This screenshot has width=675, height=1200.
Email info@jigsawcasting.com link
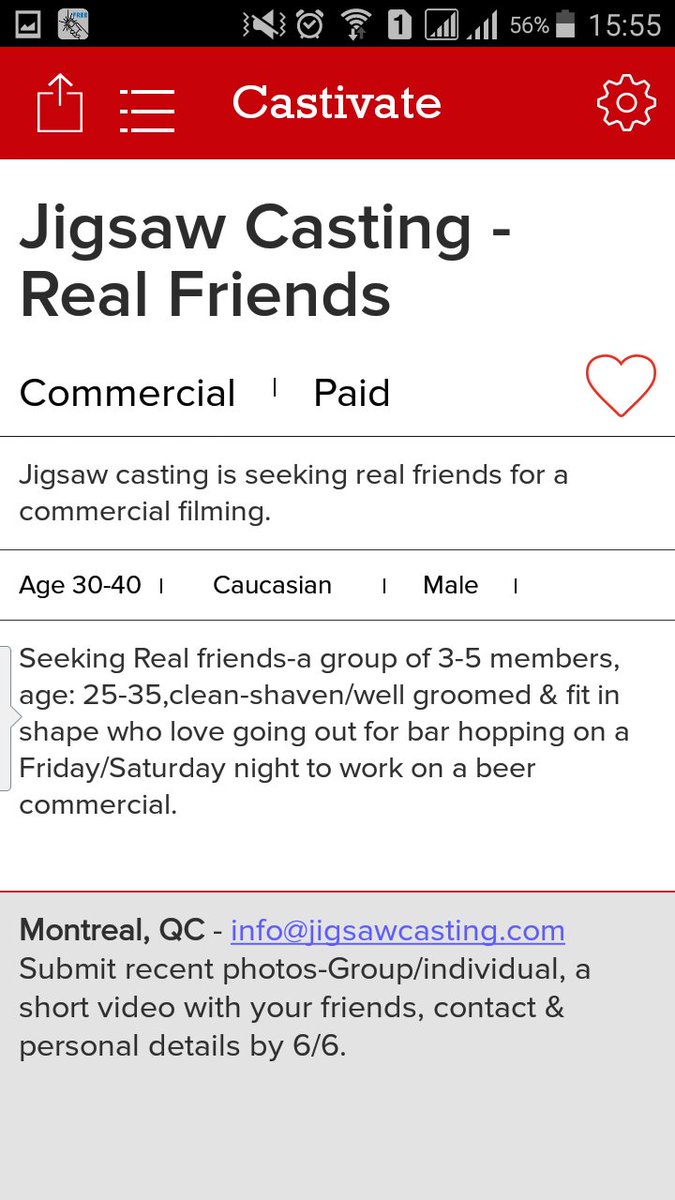(x=398, y=931)
